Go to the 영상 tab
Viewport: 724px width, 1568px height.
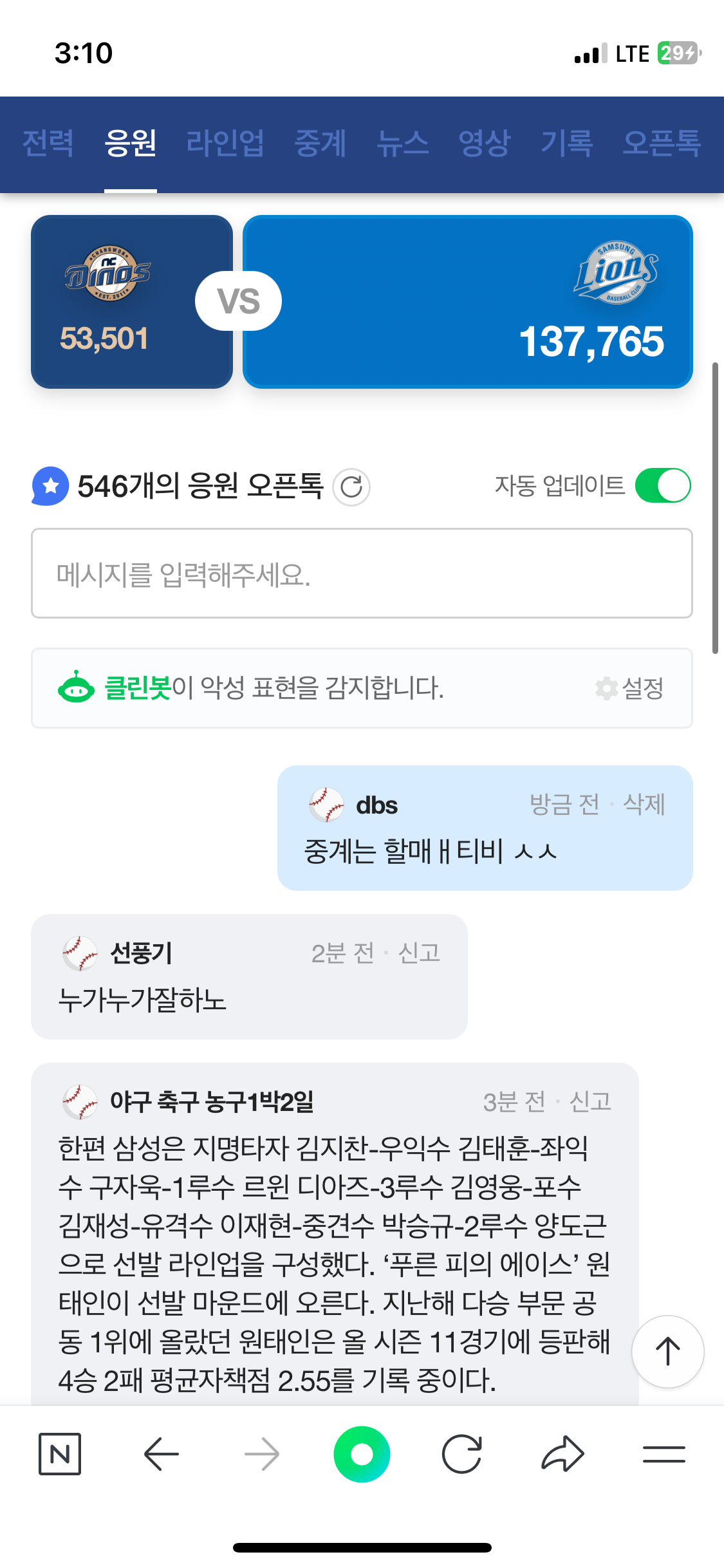click(484, 143)
